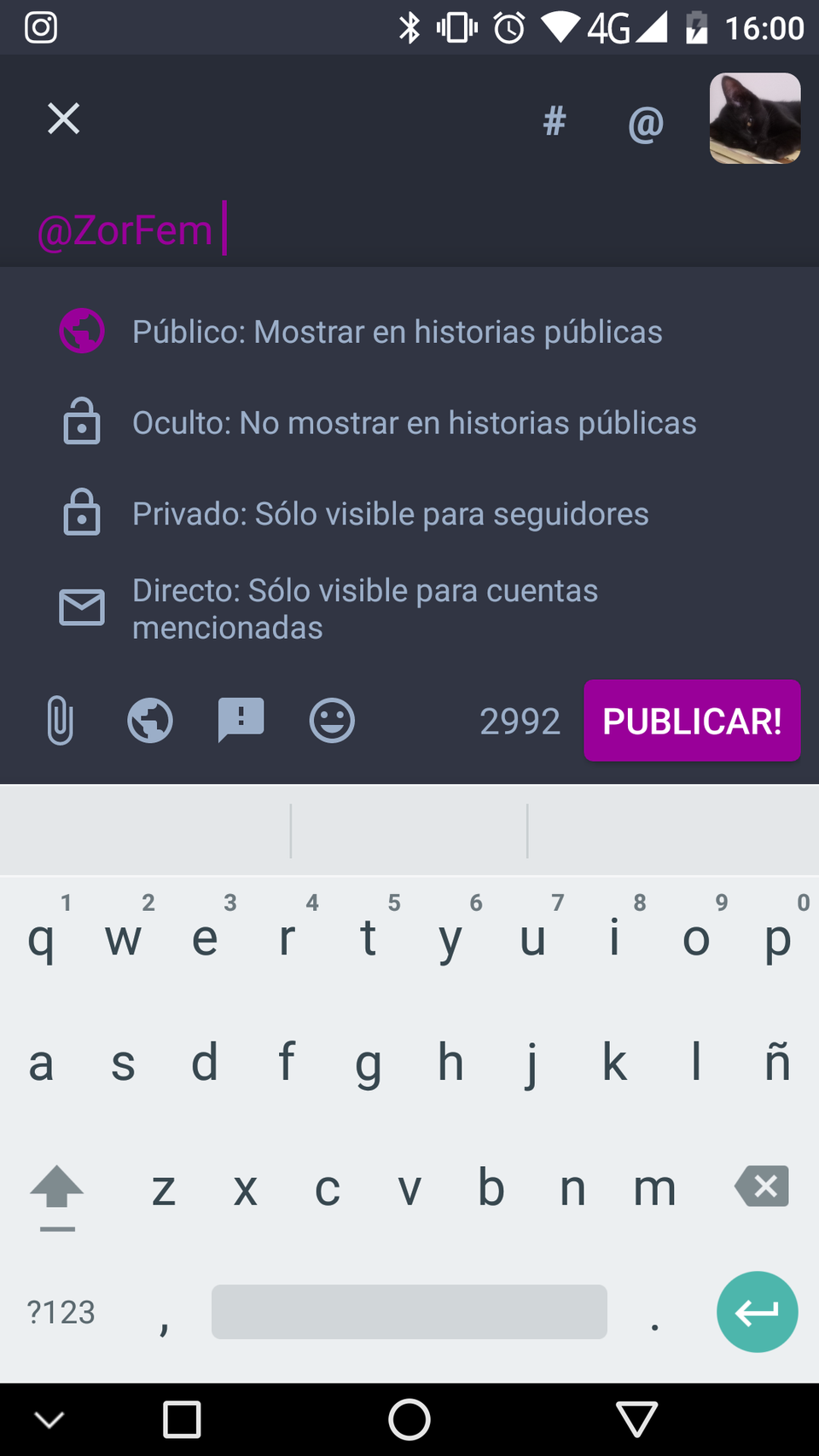
Task: Focus the text field containing @ZorFem
Action: pos(341,230)
